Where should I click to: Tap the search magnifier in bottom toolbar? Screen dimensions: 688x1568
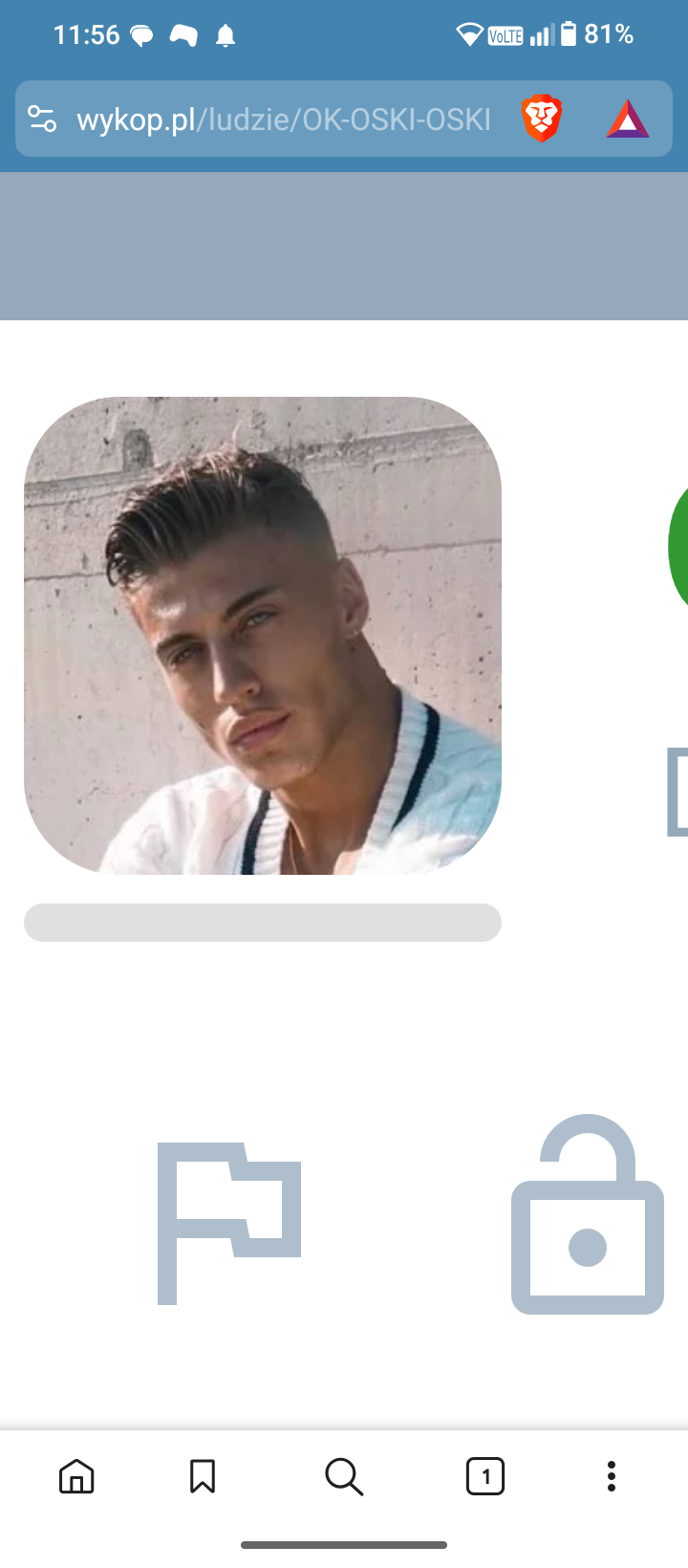click(x=344, y=1476)
